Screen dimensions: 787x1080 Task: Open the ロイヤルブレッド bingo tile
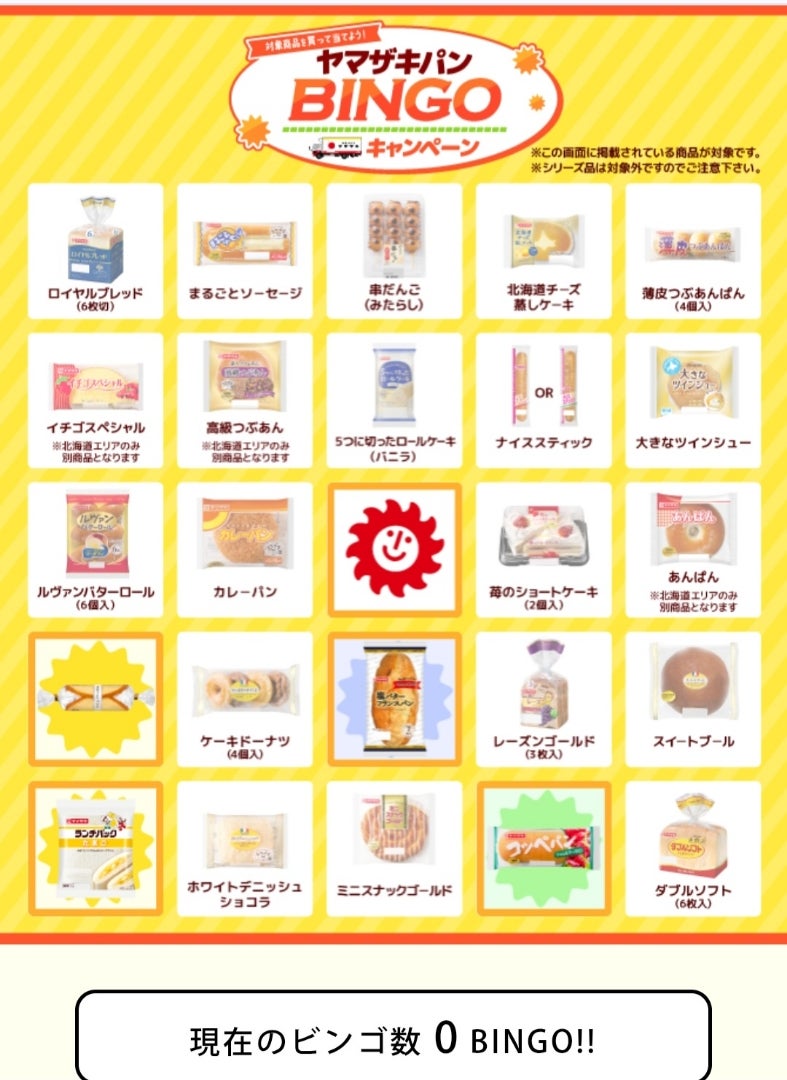(x=95, y=250)
